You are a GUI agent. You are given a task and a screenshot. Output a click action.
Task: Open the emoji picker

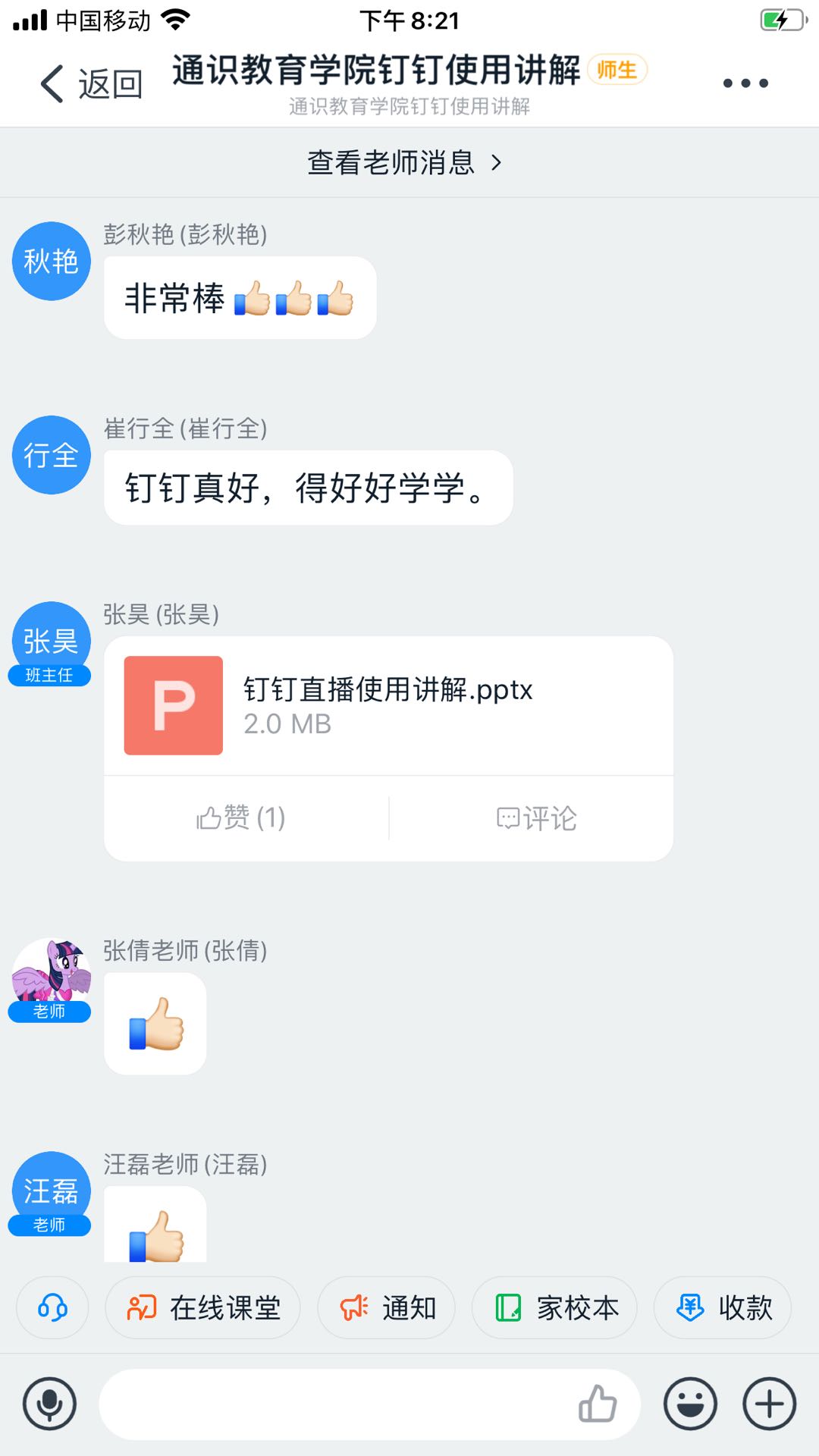pos(690,1404)
